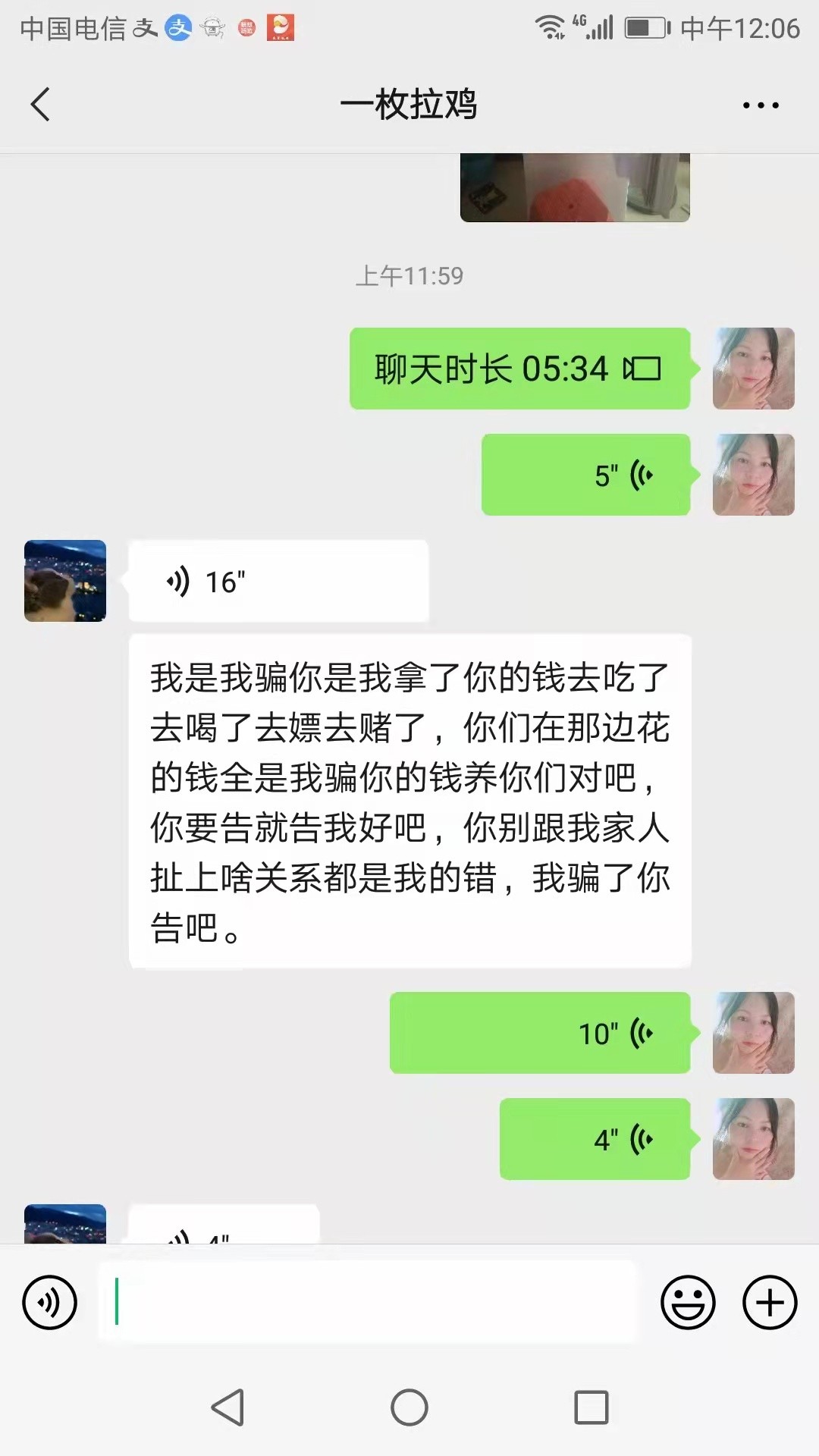Play the 5-second sent voice message
819x1456 pixels.
tap(586, 475)
